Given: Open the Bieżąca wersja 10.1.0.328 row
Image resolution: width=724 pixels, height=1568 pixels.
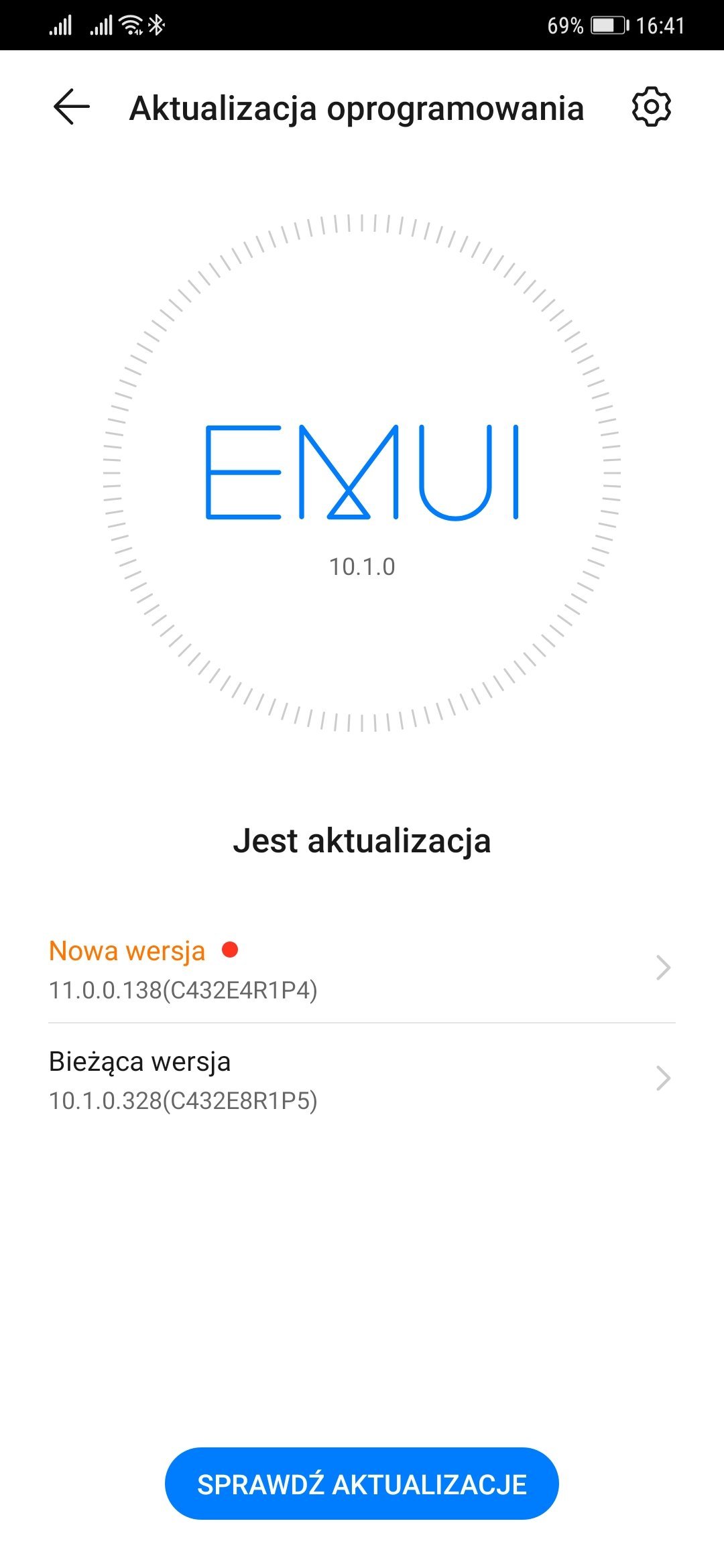Looking at the screenshot, I should tap(362, 1079).
